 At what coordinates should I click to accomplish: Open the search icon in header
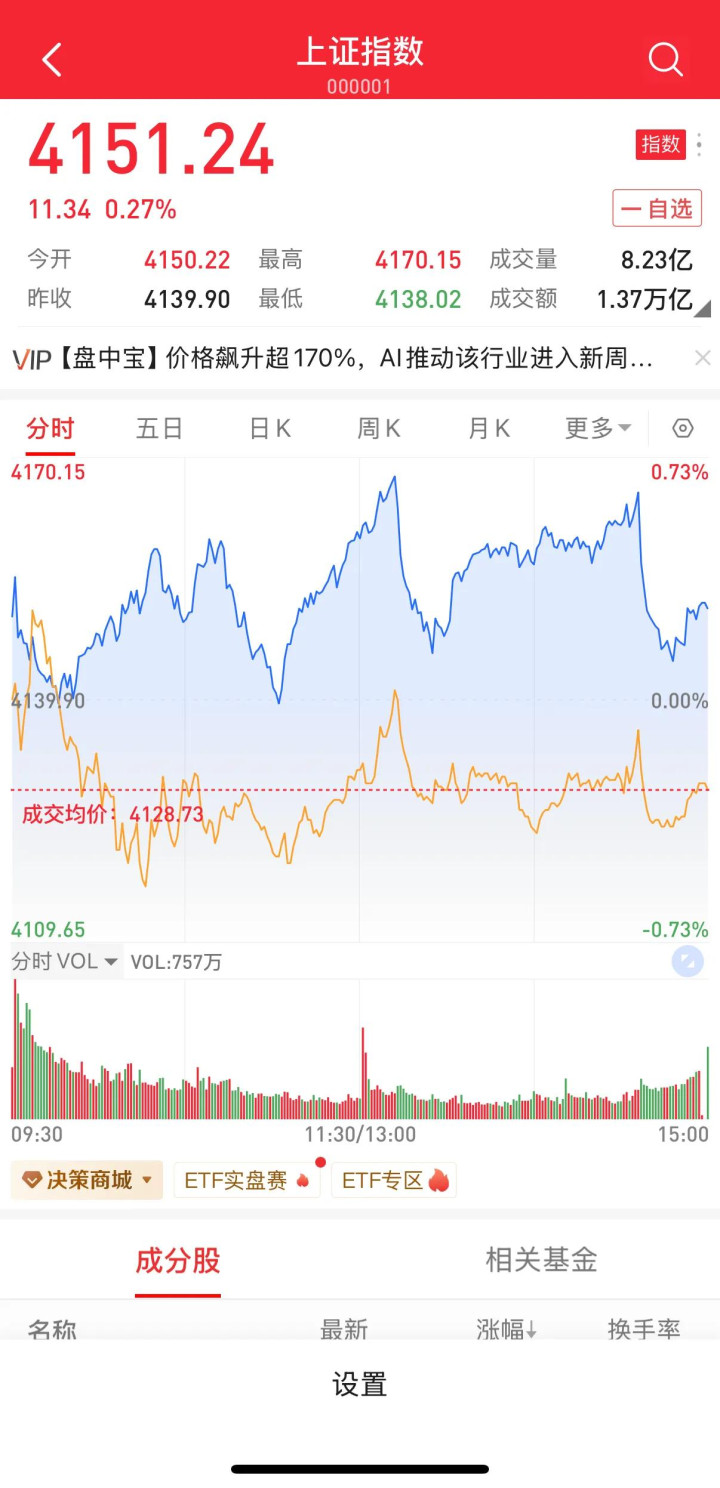tap(665, 60)
